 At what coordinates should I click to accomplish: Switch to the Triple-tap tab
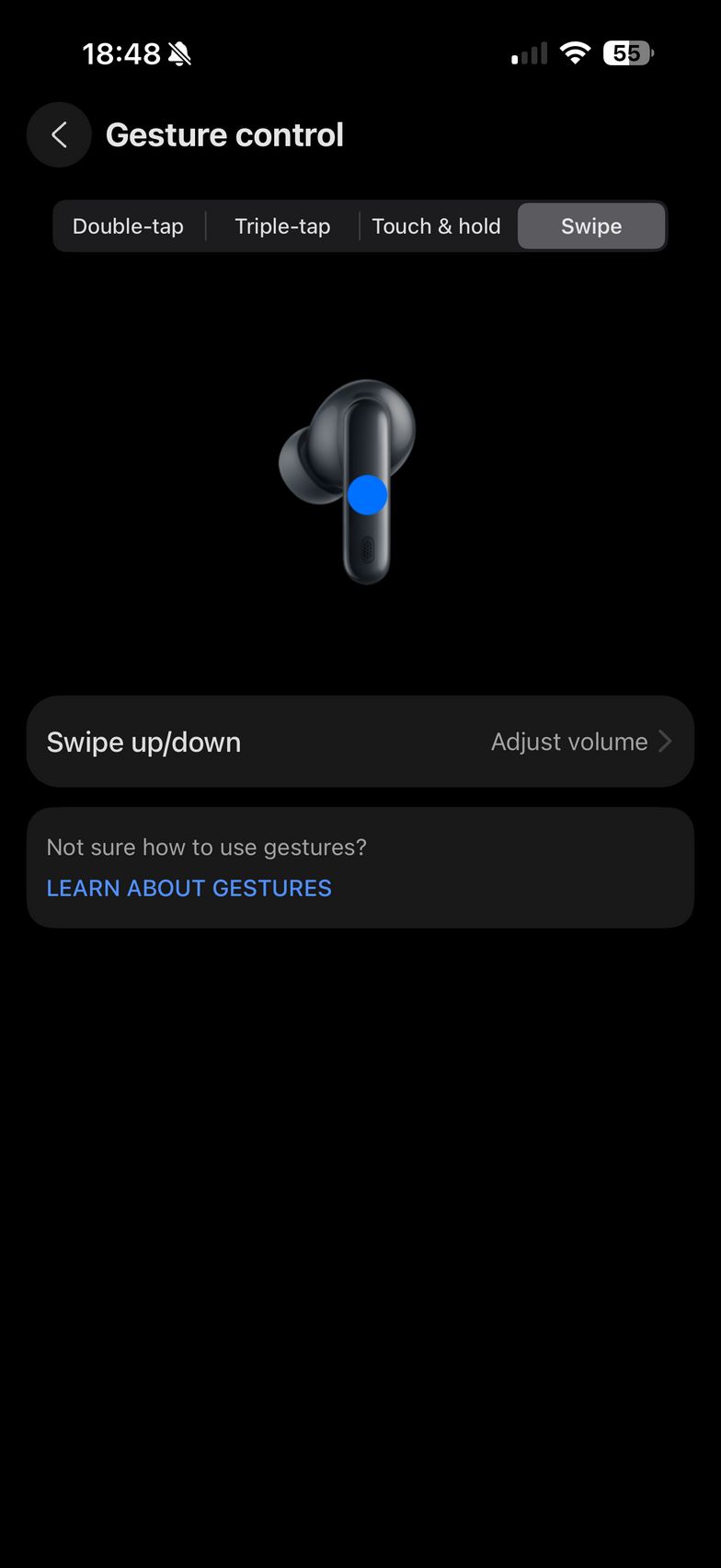pos(282,226)
